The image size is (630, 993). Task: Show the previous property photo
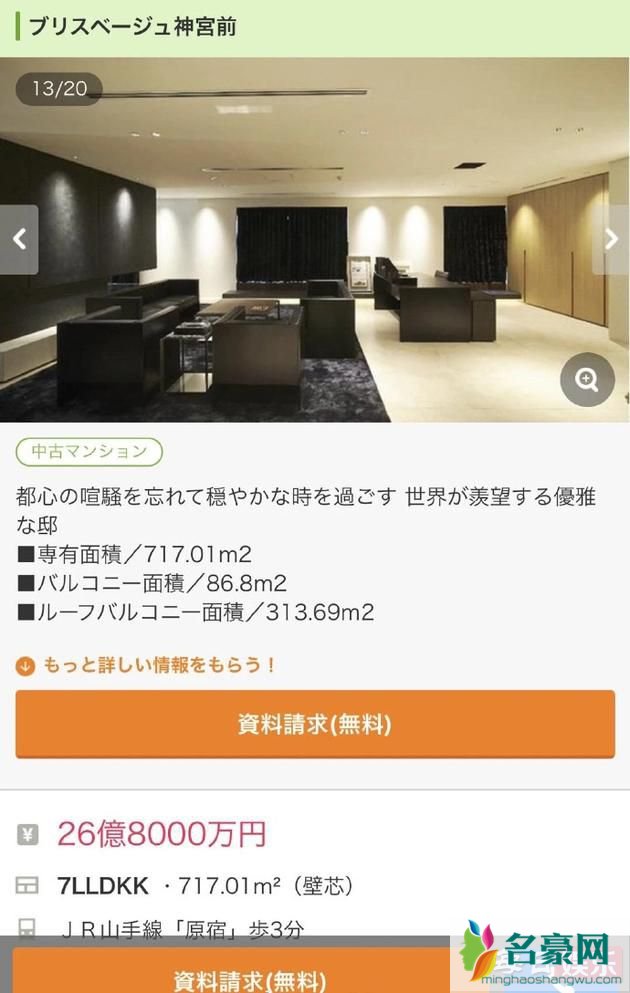tap(18, 240)
